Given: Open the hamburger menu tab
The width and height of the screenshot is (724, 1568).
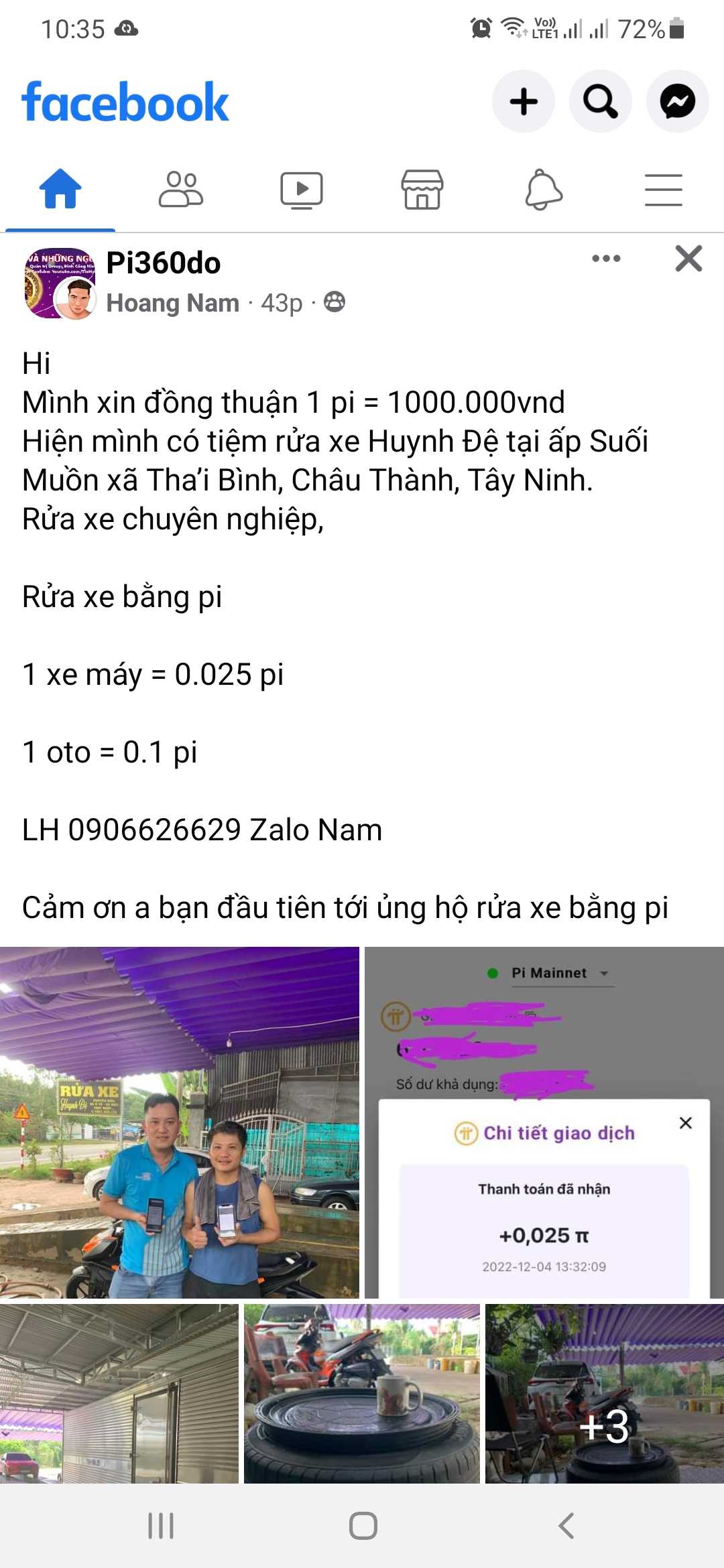Looking at the screenshot, I should pyautogui.click(x=663, y=190).
